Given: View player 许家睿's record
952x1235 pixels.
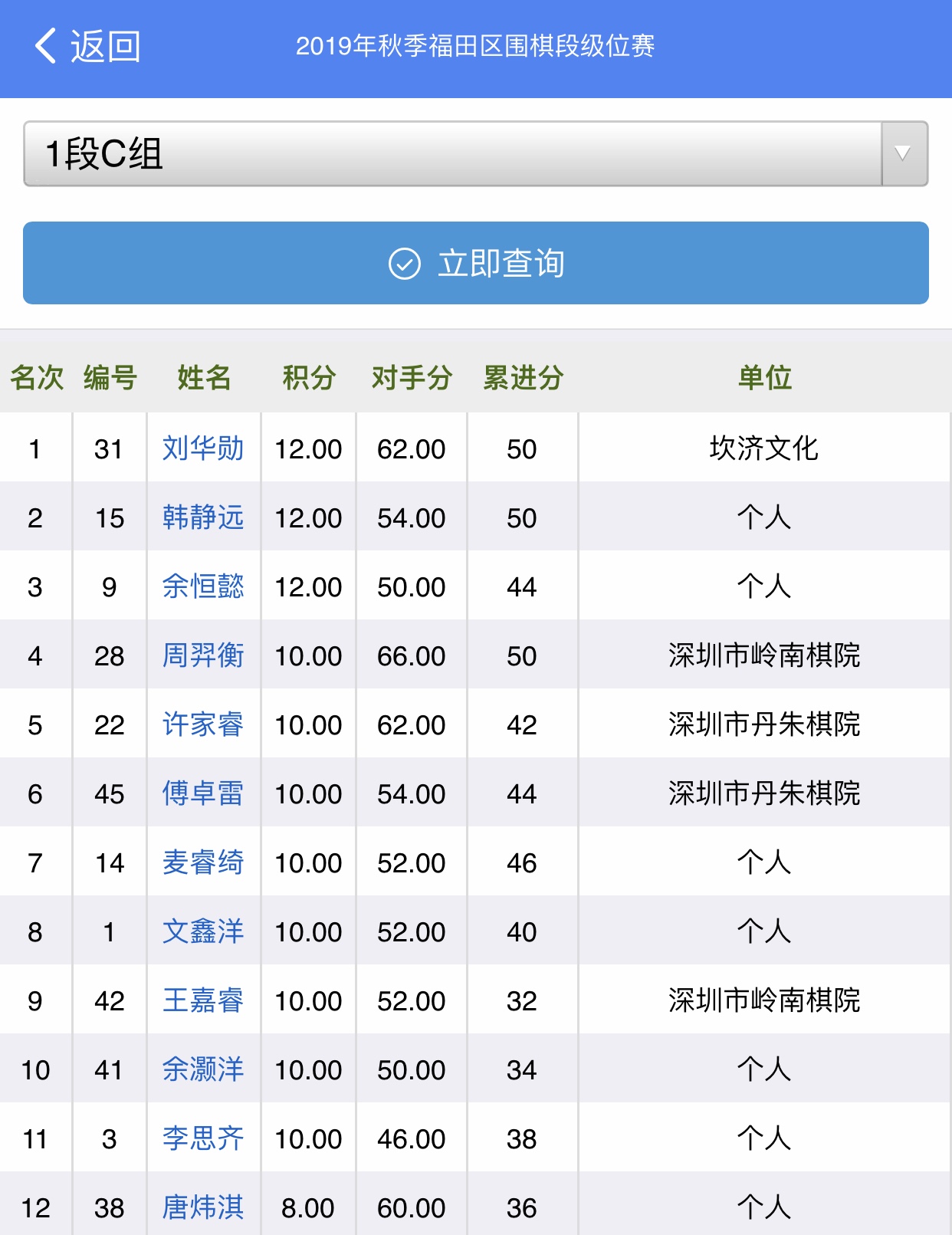Looking at the screenshot, I should tap(203, 724).
